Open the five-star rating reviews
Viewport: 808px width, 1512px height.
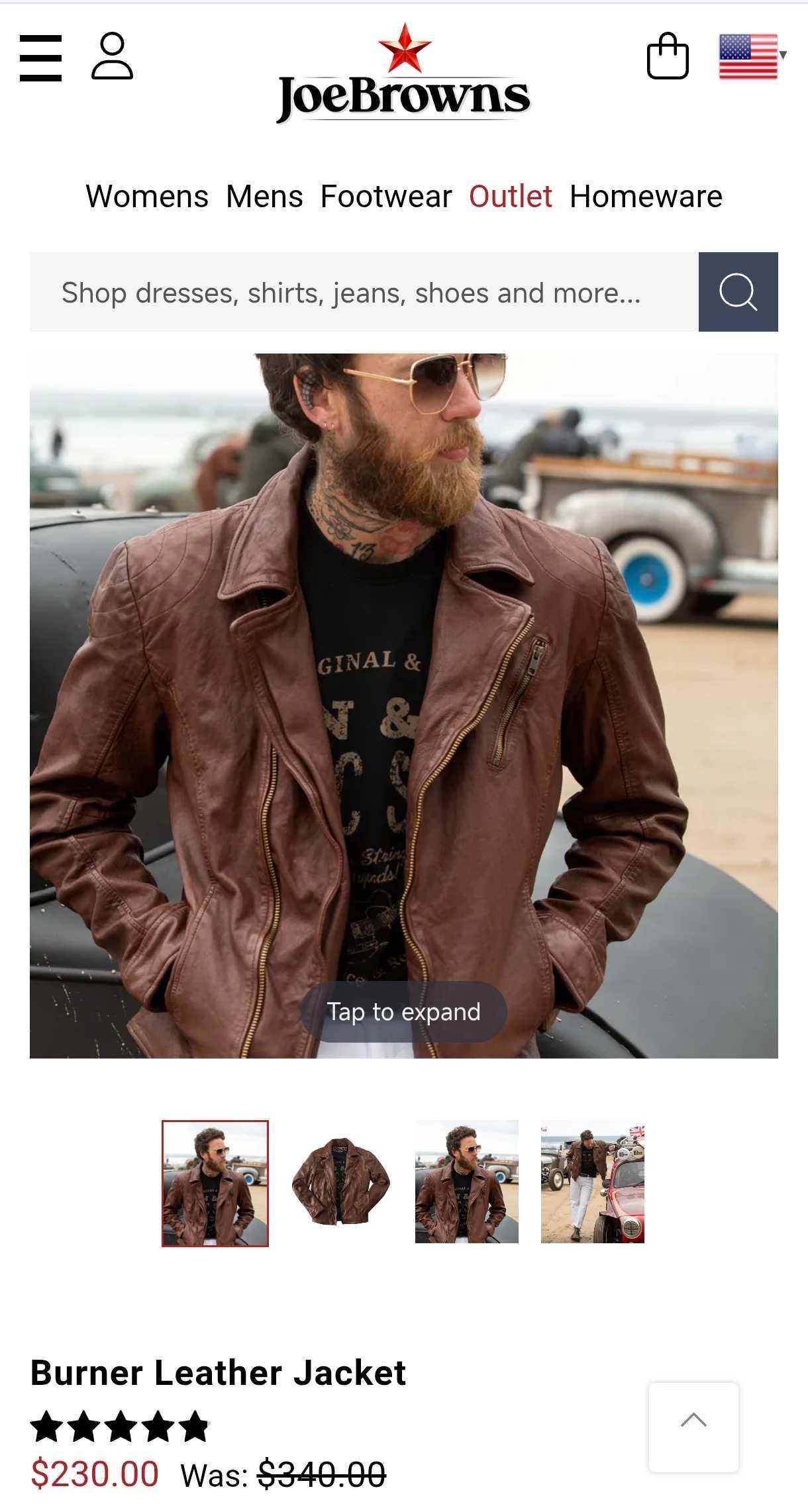[x=120, y=1427]
